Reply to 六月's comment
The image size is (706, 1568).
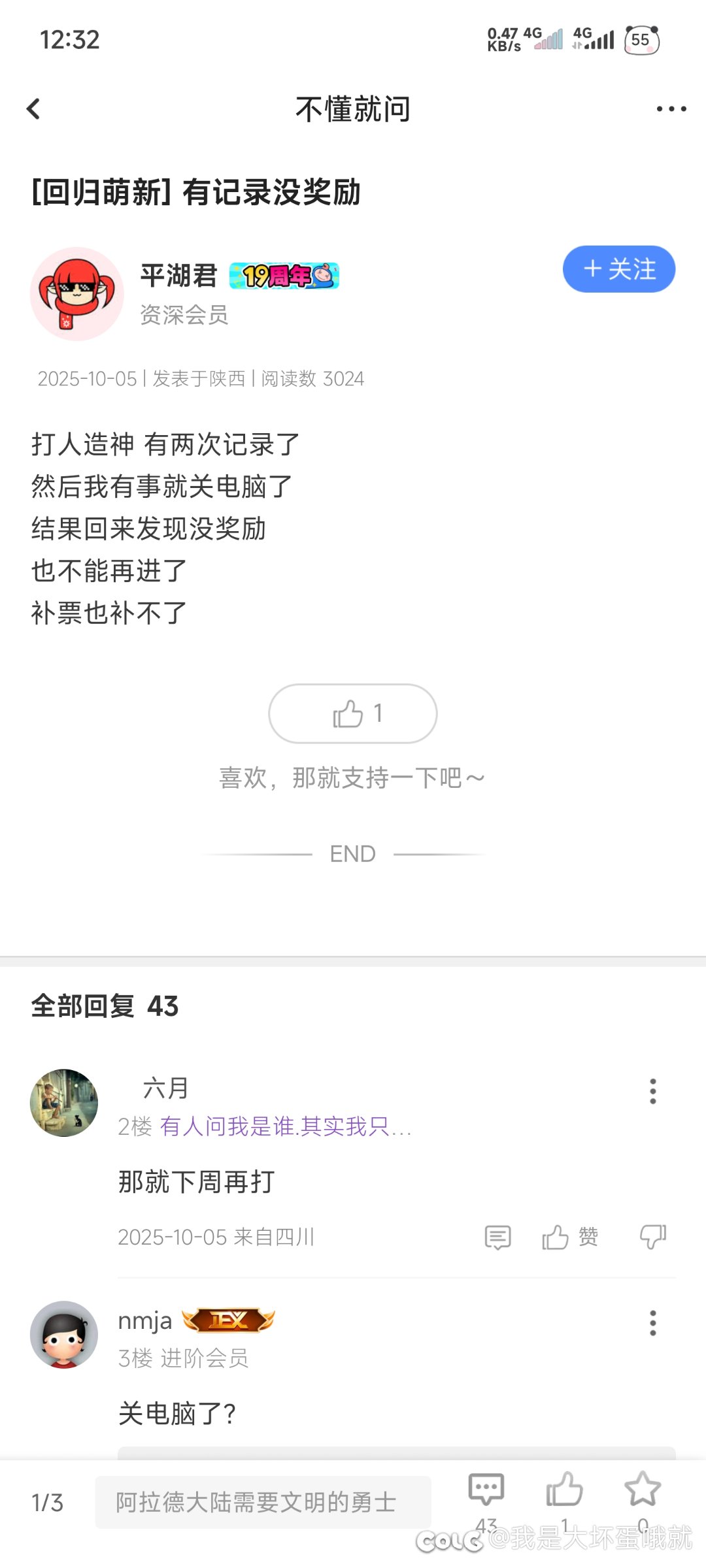[x=497, y=1237]
